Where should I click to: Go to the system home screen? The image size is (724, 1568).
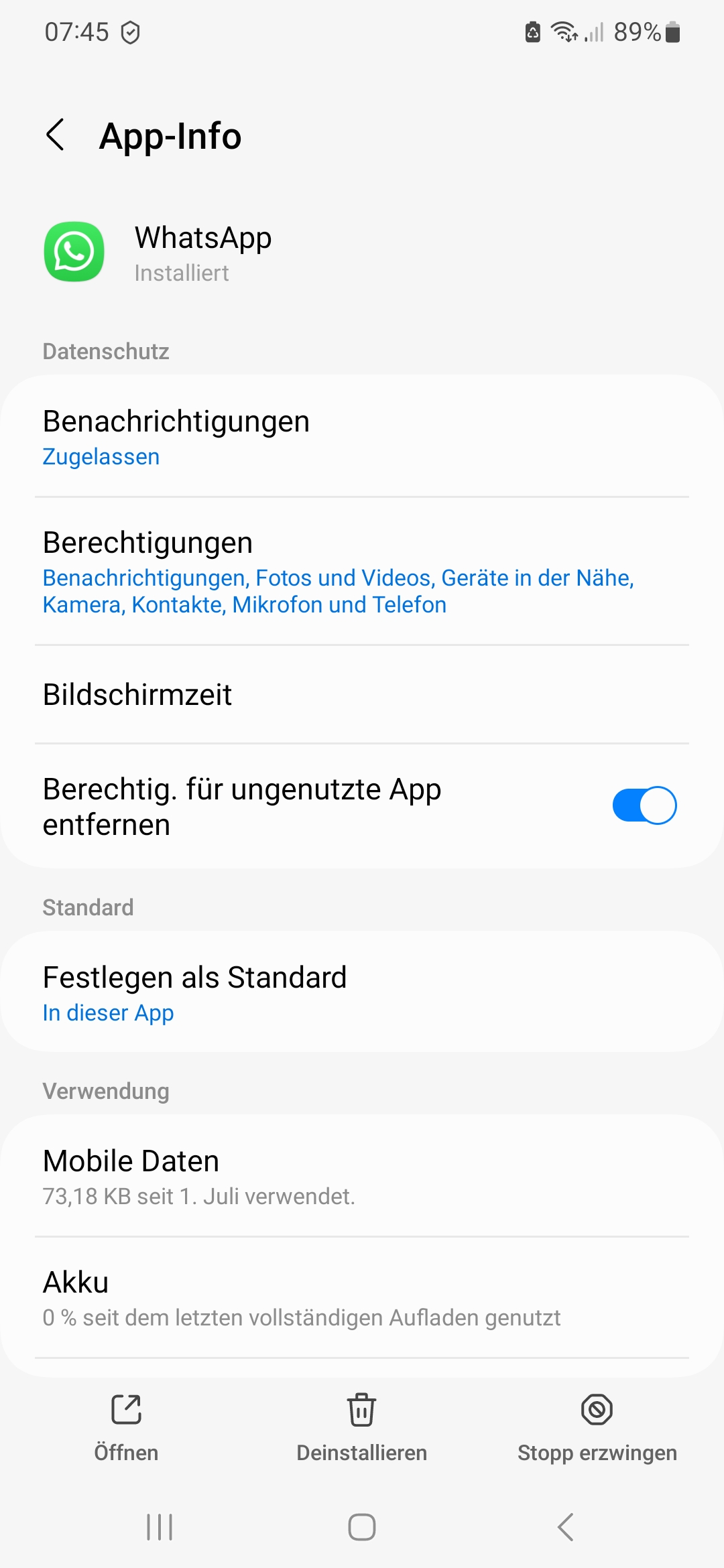[362, 1527]
